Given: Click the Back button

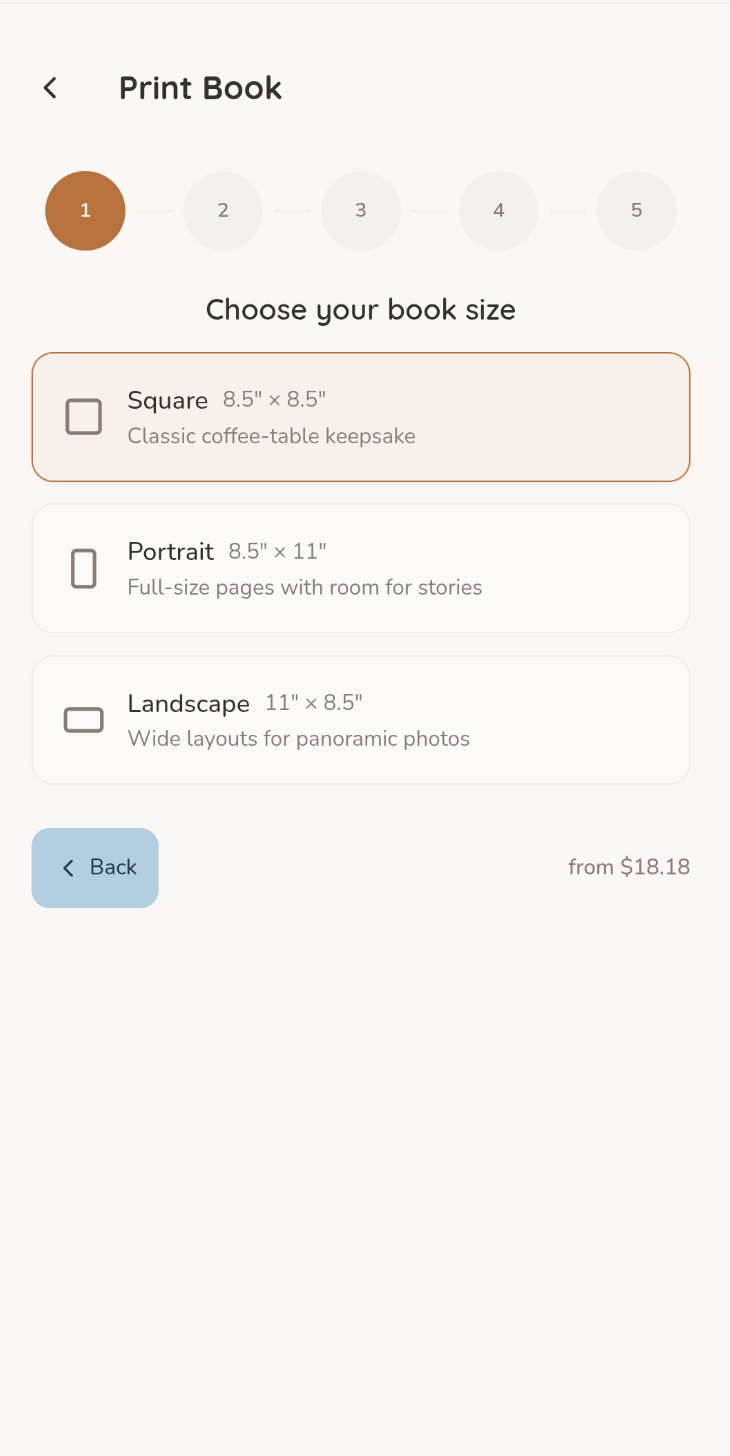Looking at the screenshot, I should pos(95,868).
